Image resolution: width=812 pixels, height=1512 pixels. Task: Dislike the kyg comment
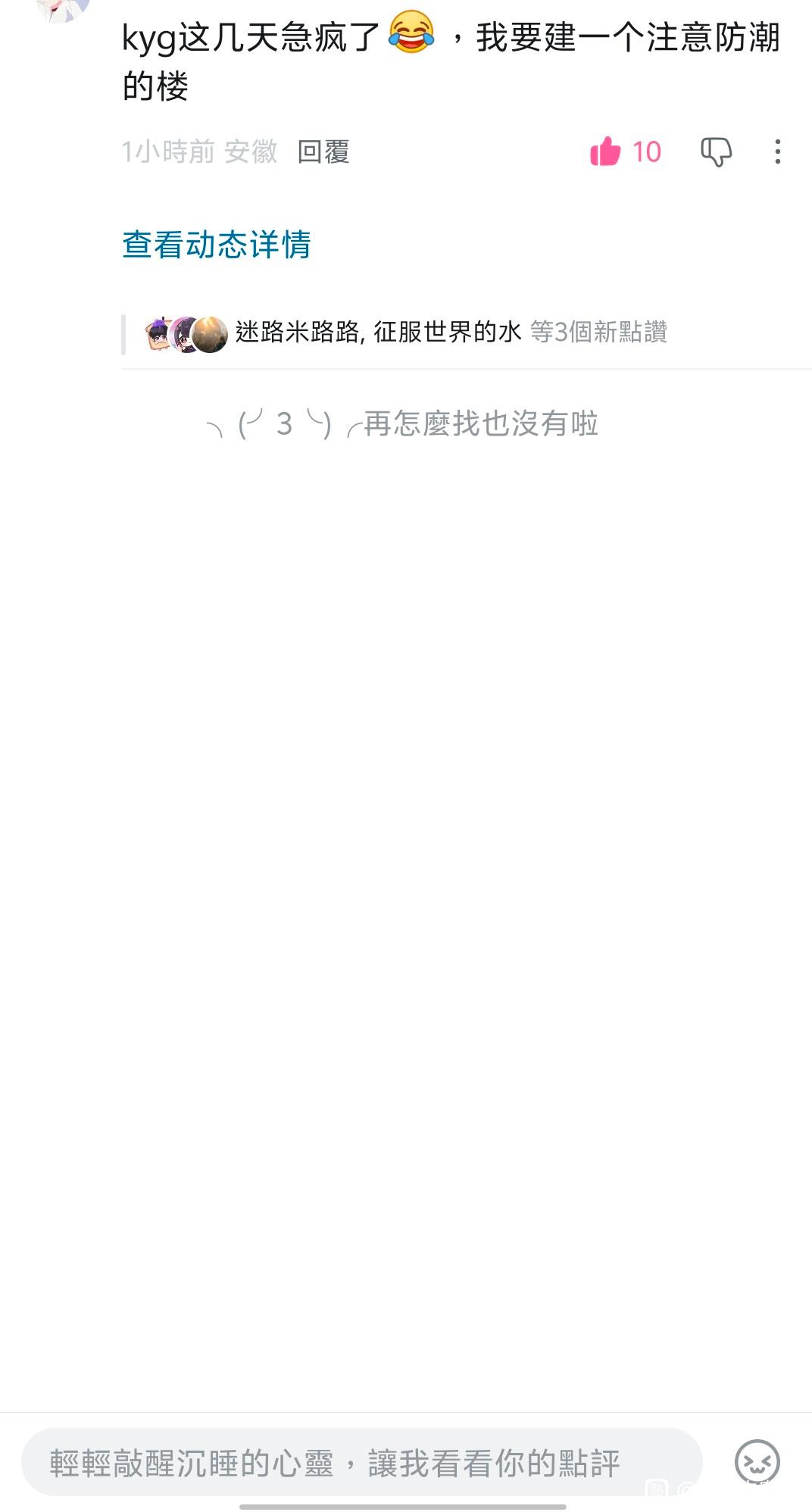click(716, 152)
